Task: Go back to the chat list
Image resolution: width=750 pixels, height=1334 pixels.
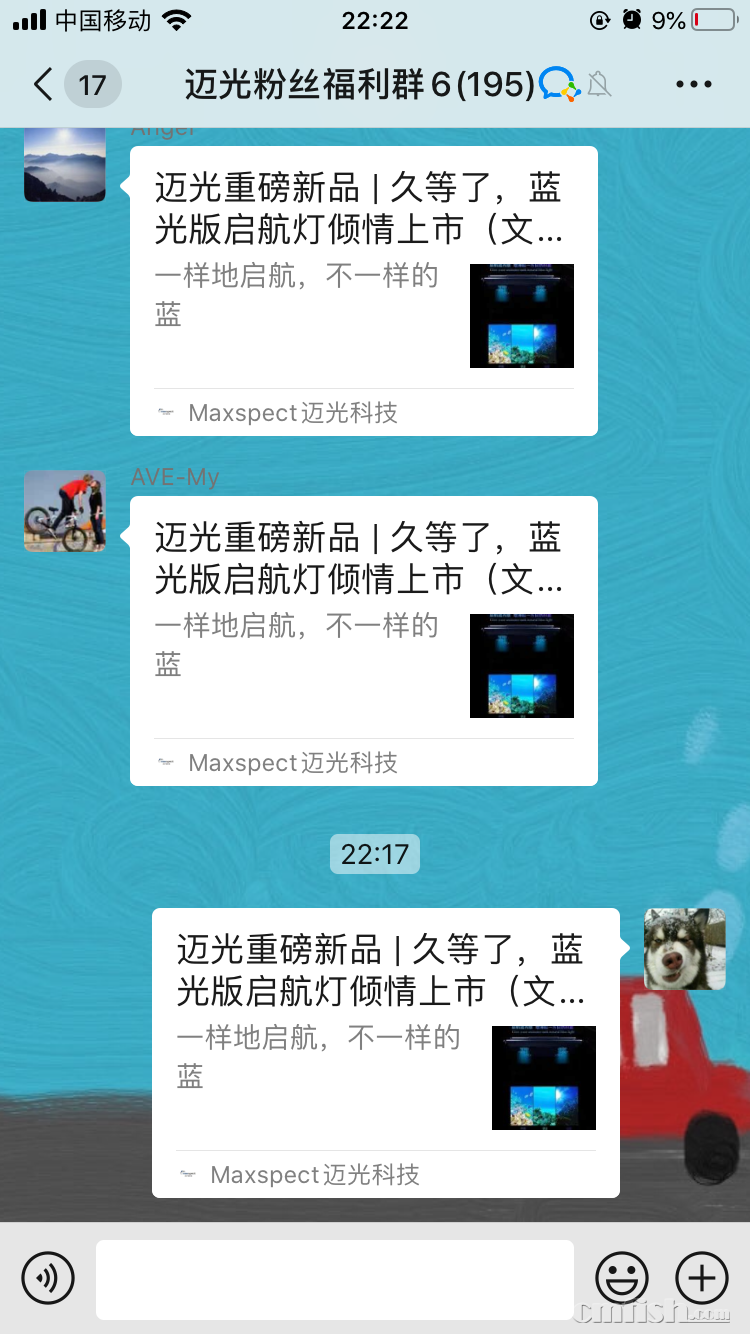Action: 44,85
